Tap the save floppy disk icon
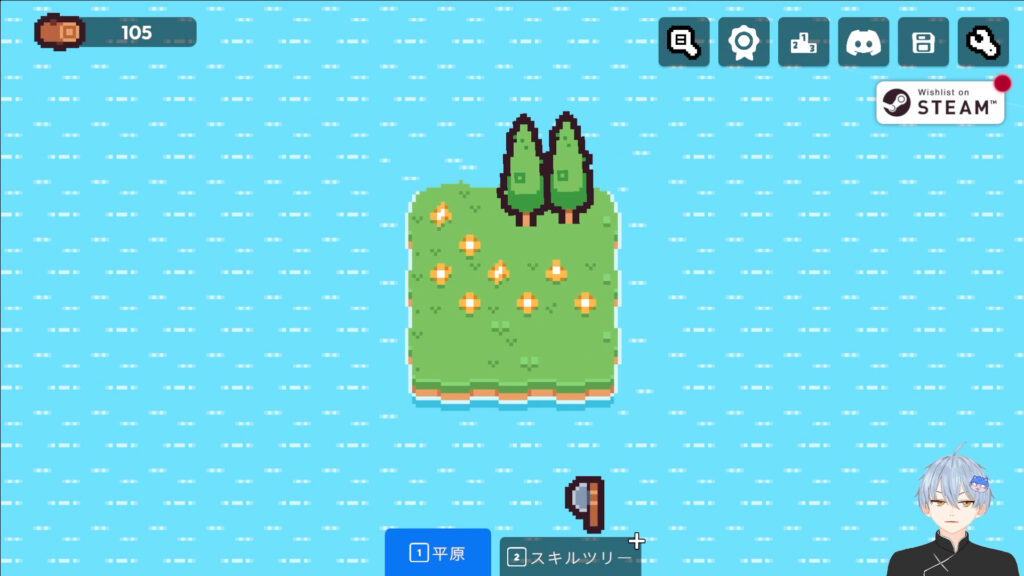 [x=924, y=42]
